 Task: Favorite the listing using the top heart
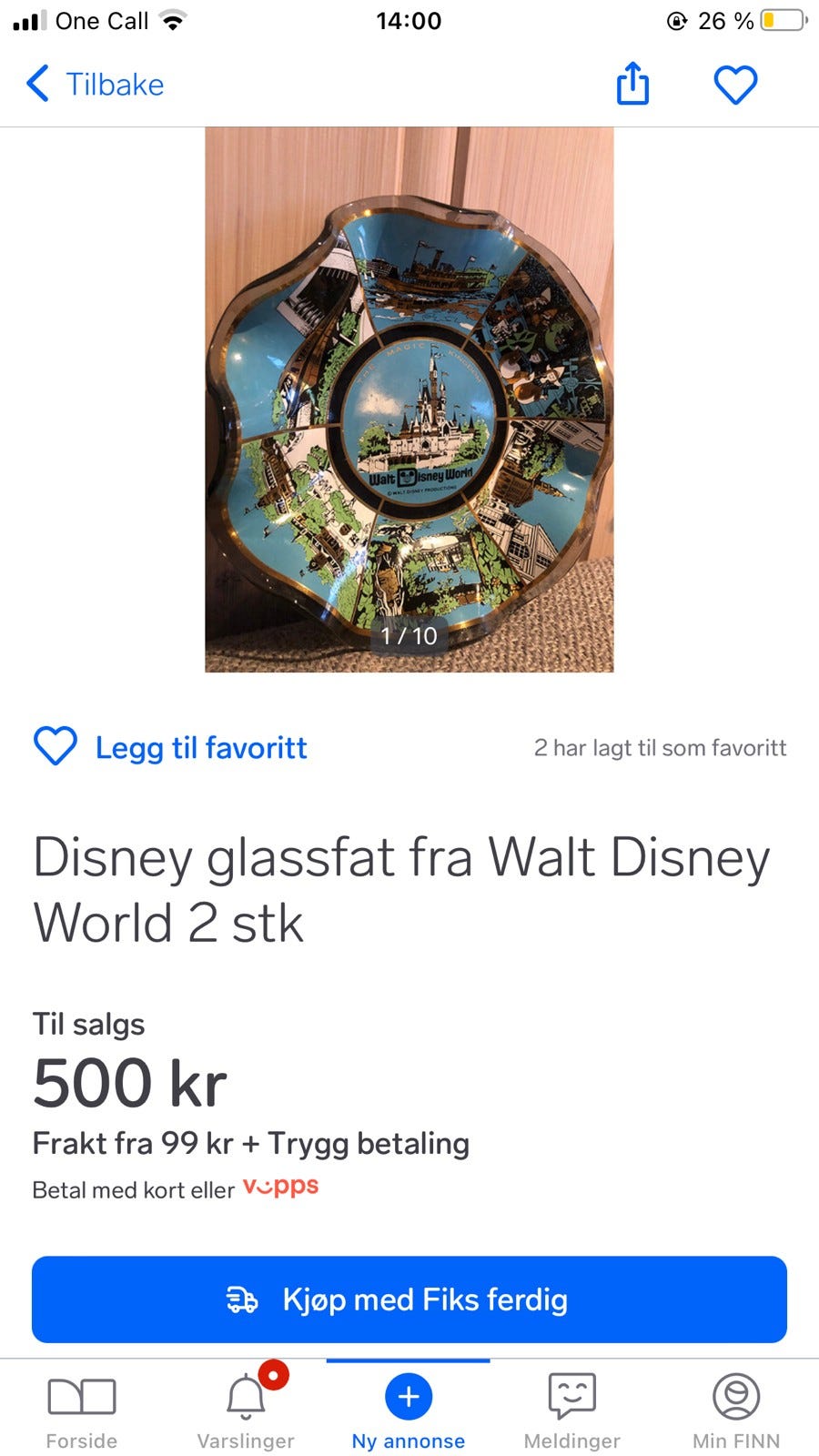[x=736, y=84]
